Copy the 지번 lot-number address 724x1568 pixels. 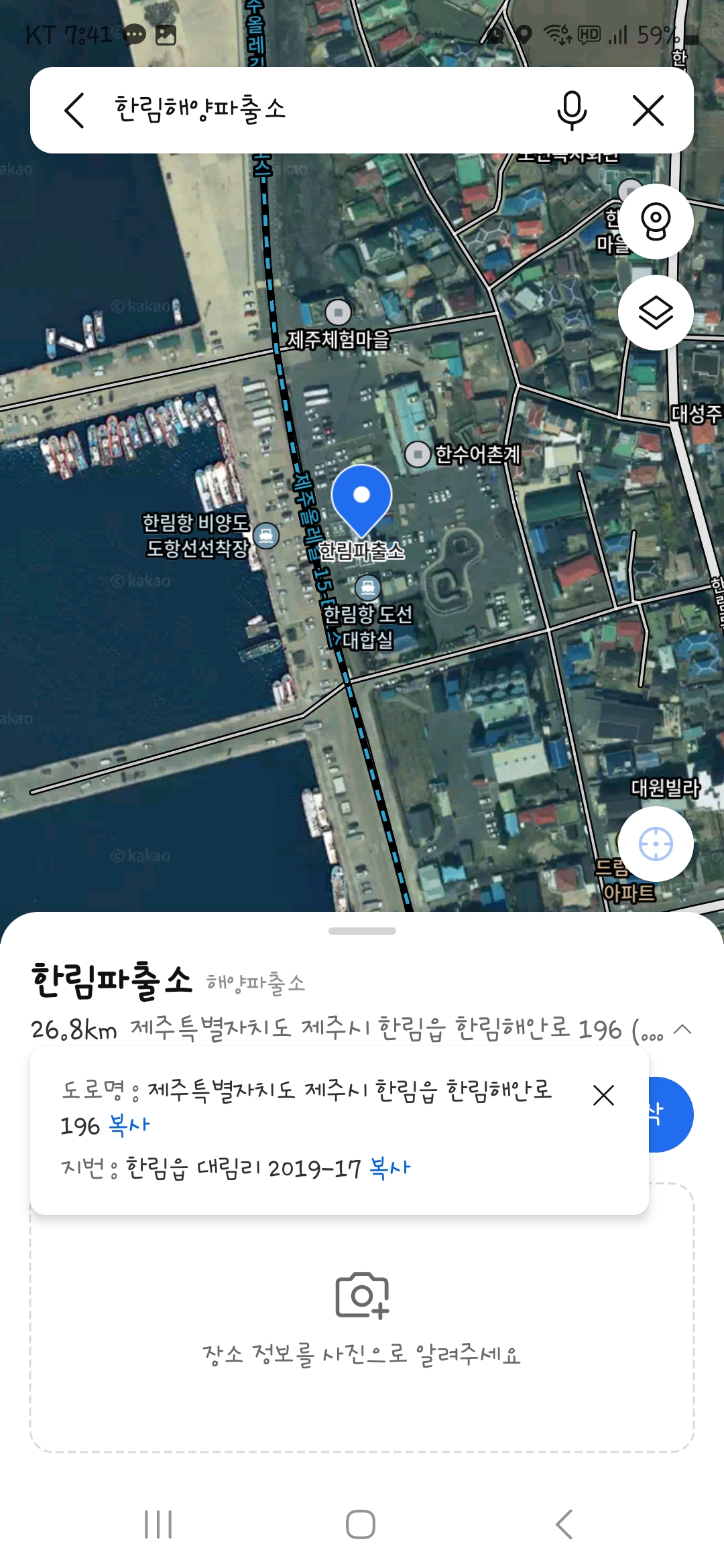point(389,1168)
